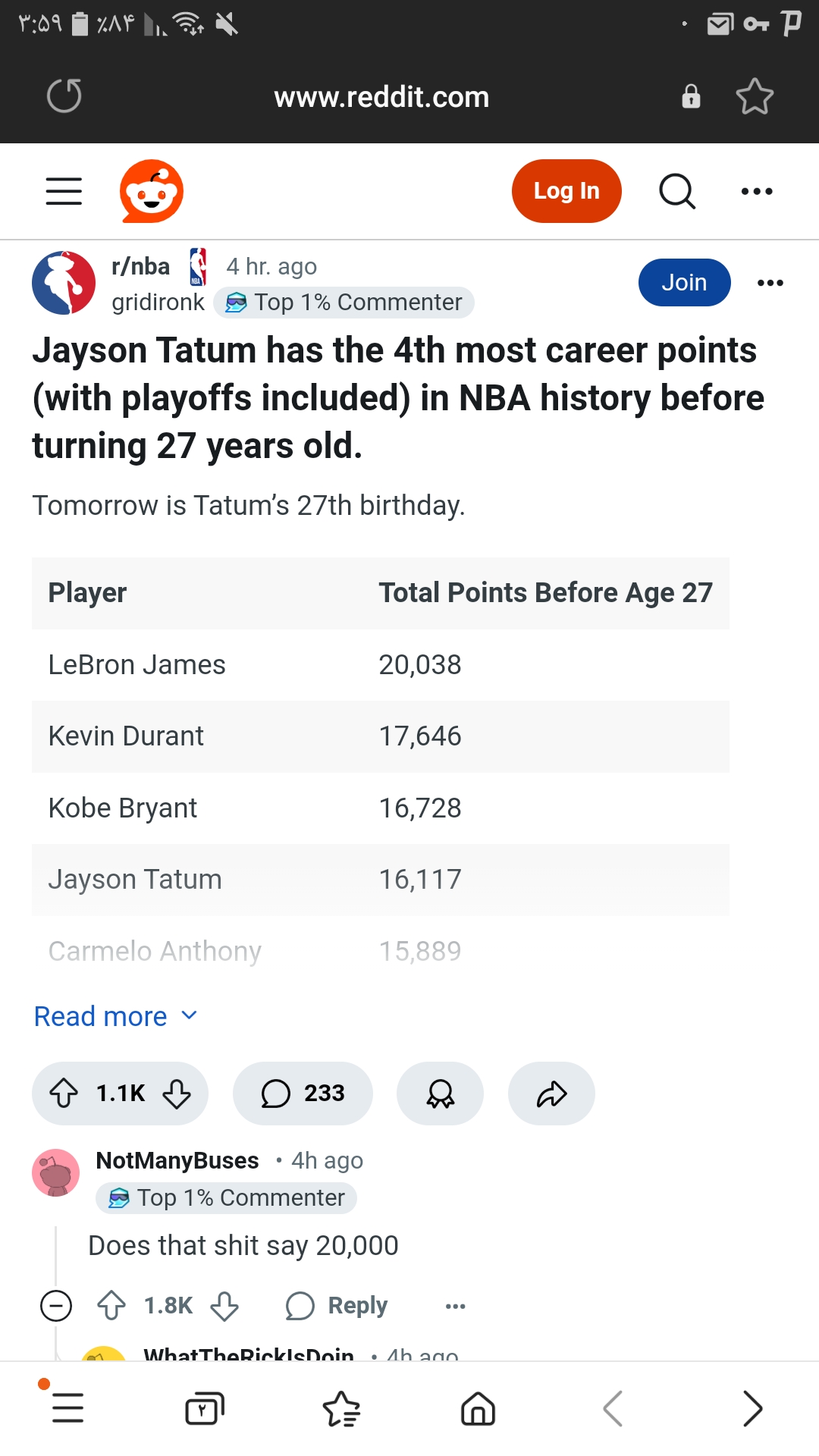Give an award to the post
The height and width of the screenshot is (1456, 819).
[440, 1094]
